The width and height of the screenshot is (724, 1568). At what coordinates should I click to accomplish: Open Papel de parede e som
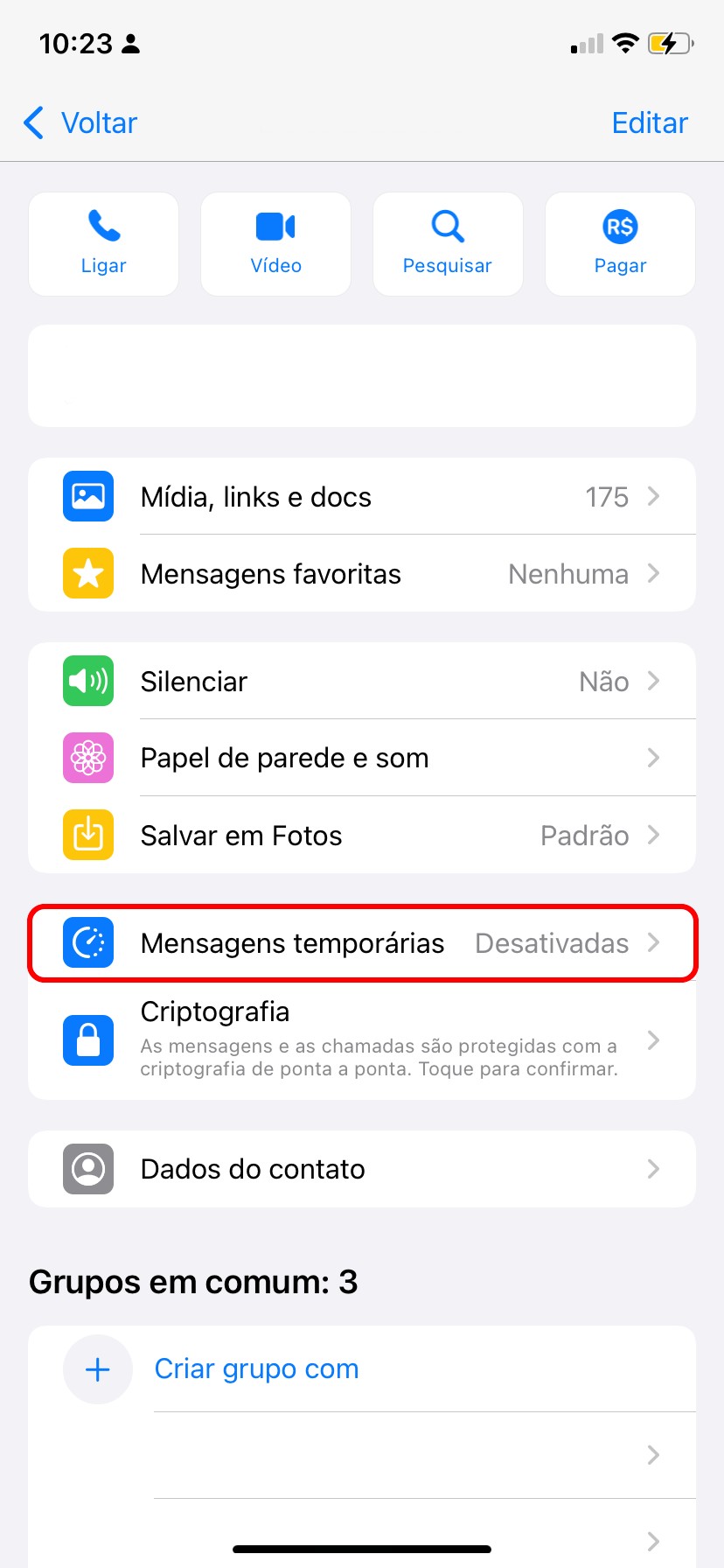coord(362,759)
